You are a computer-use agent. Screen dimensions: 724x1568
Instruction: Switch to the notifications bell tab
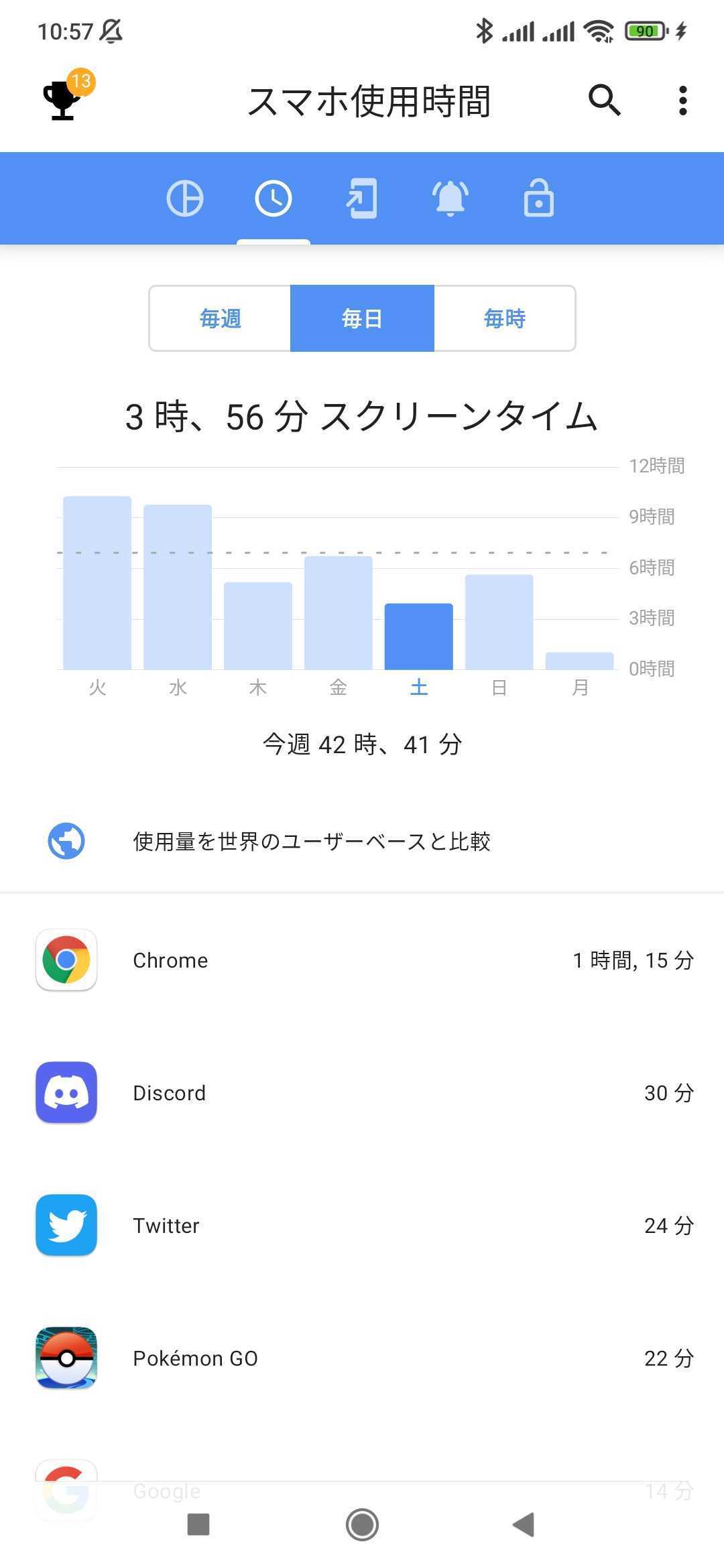(450, 198)
